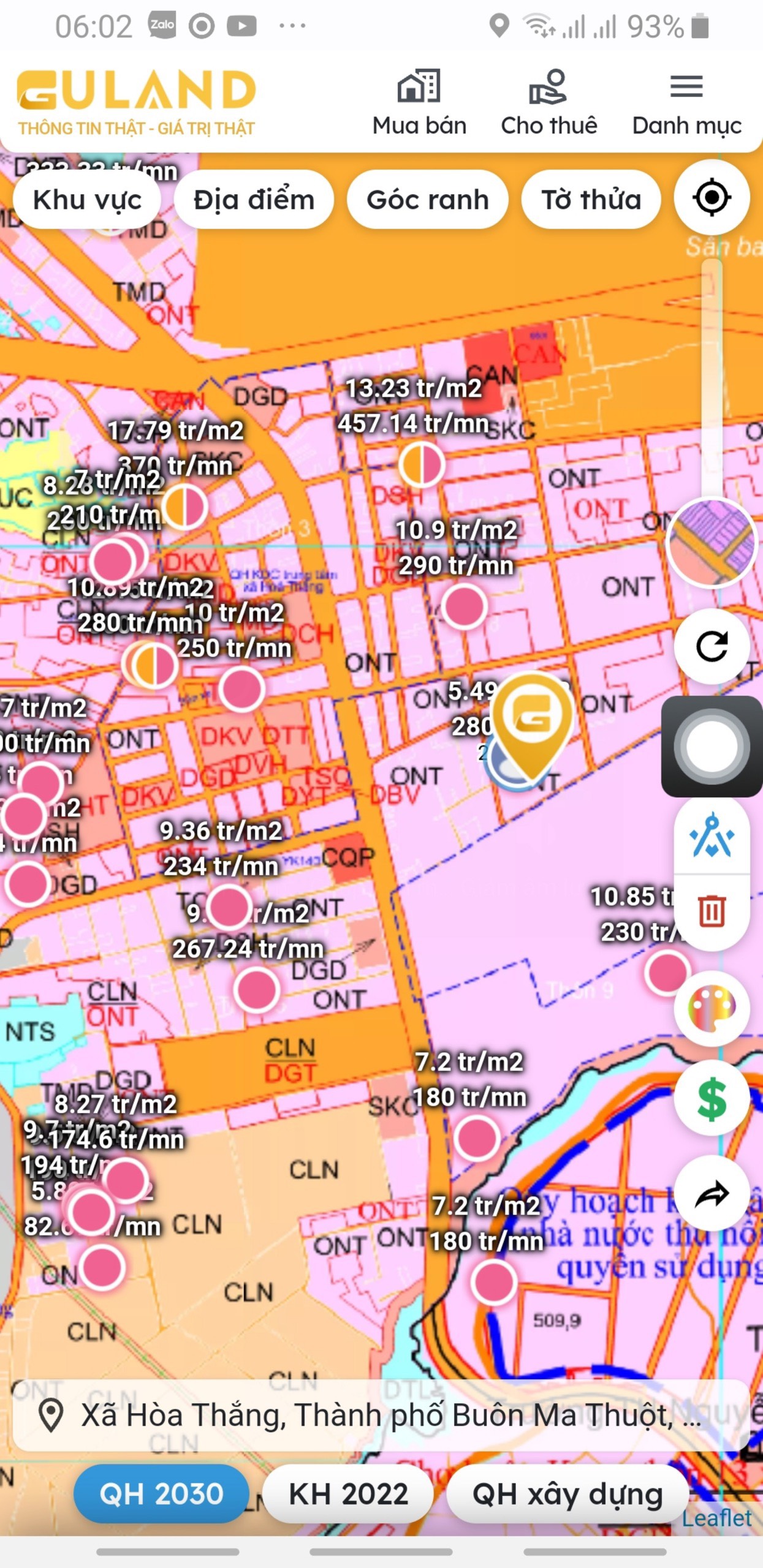Image resolution: width=763 pixels, height=1568 pixels.
Task: Open the color palette legend
Action: (712, 1009)
